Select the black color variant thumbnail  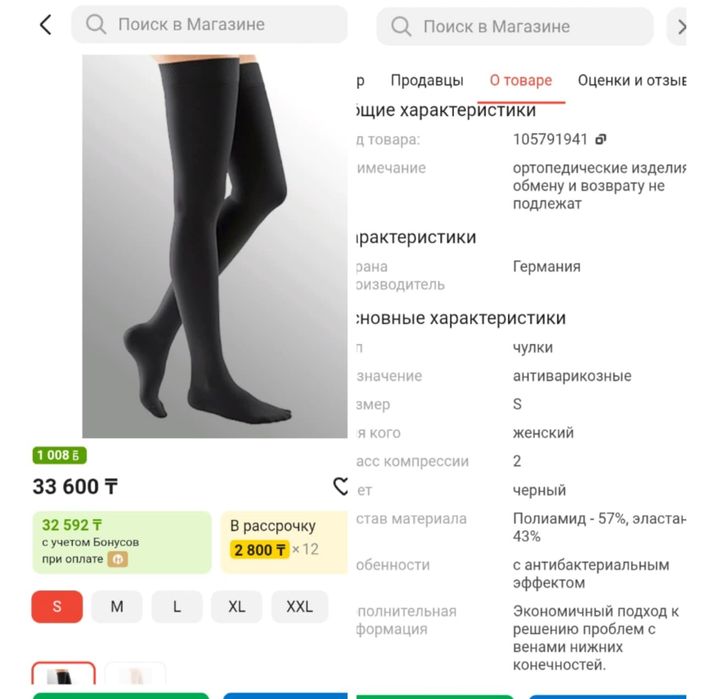coord(63,673)
